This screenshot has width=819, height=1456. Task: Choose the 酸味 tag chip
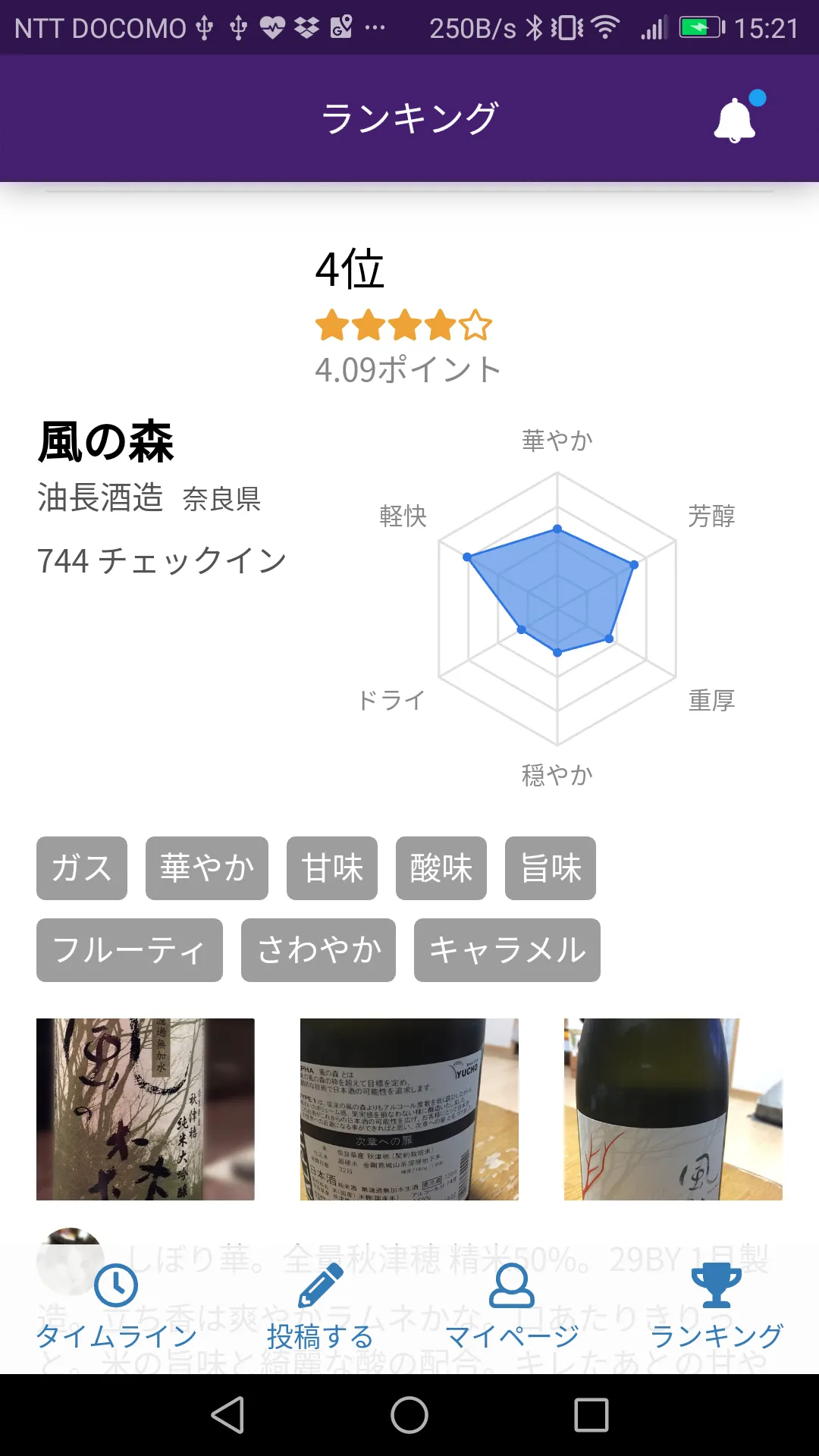(x=441, y=868)
